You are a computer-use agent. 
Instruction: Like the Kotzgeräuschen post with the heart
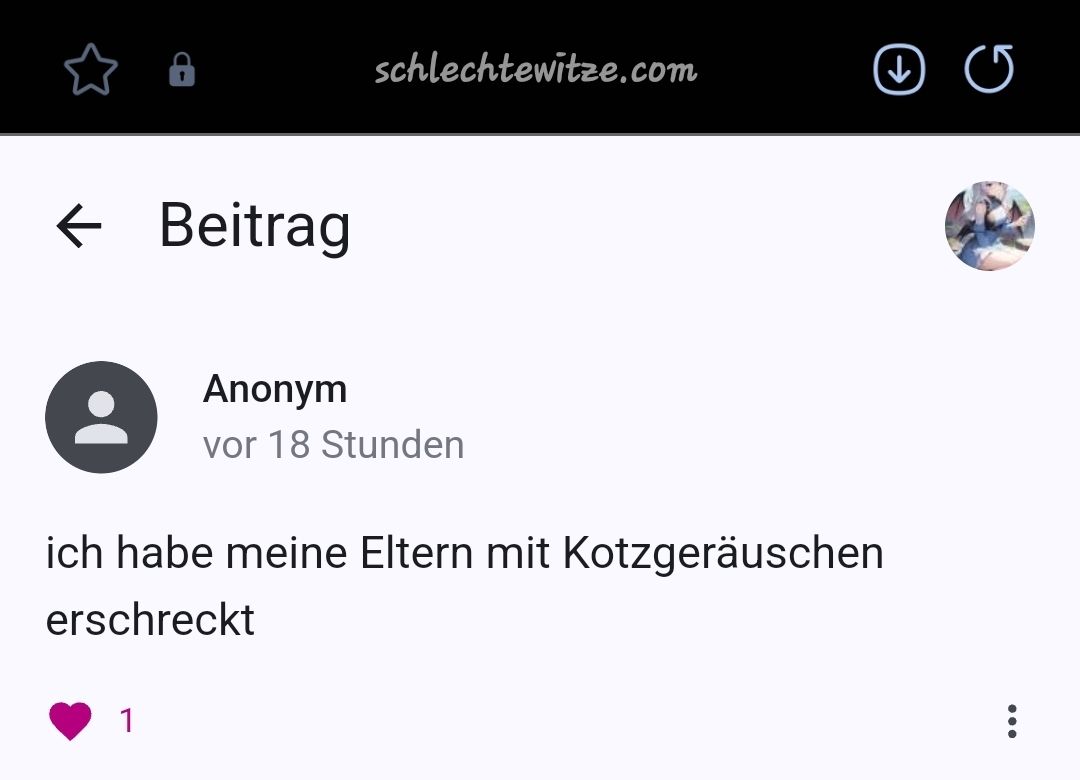tap(70, 720)
